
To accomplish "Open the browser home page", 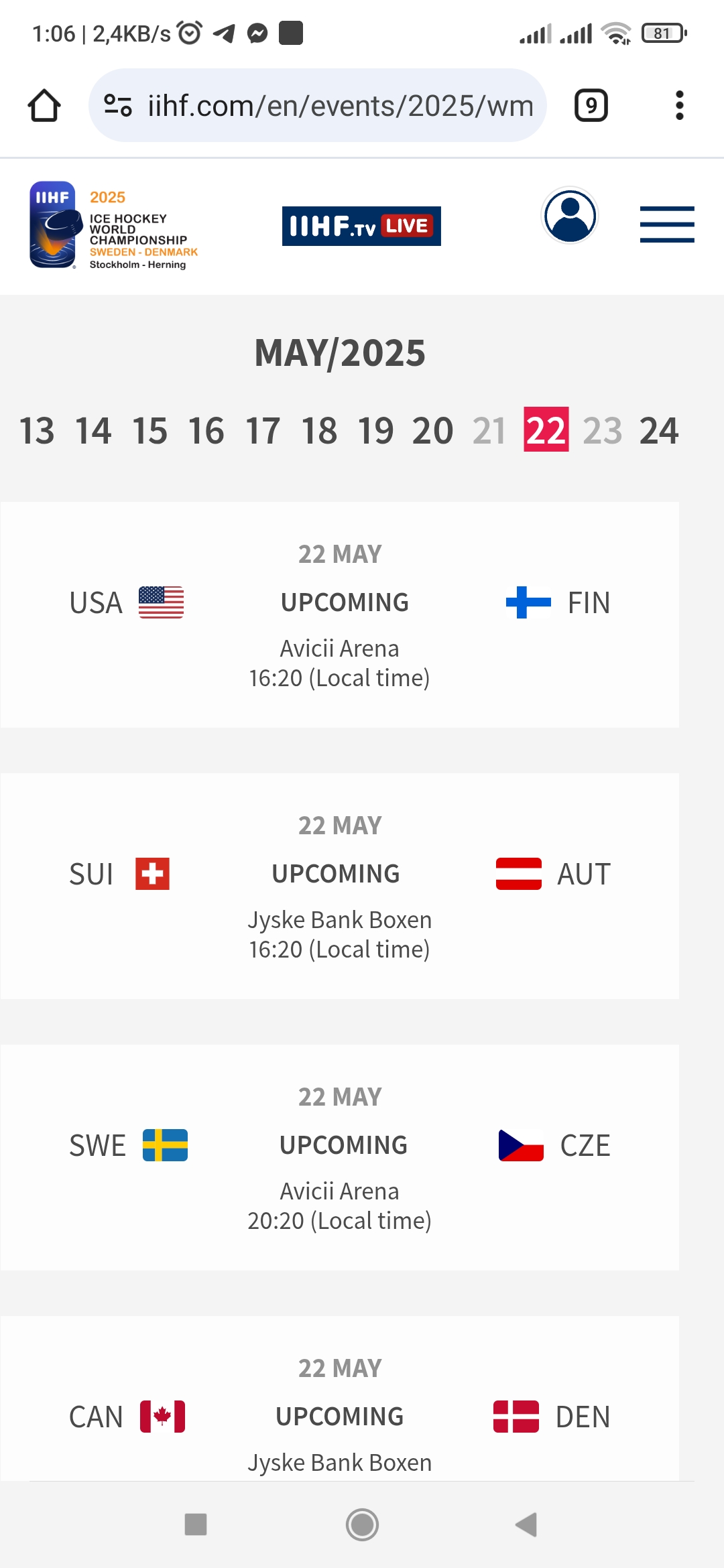I will (44, 106).
